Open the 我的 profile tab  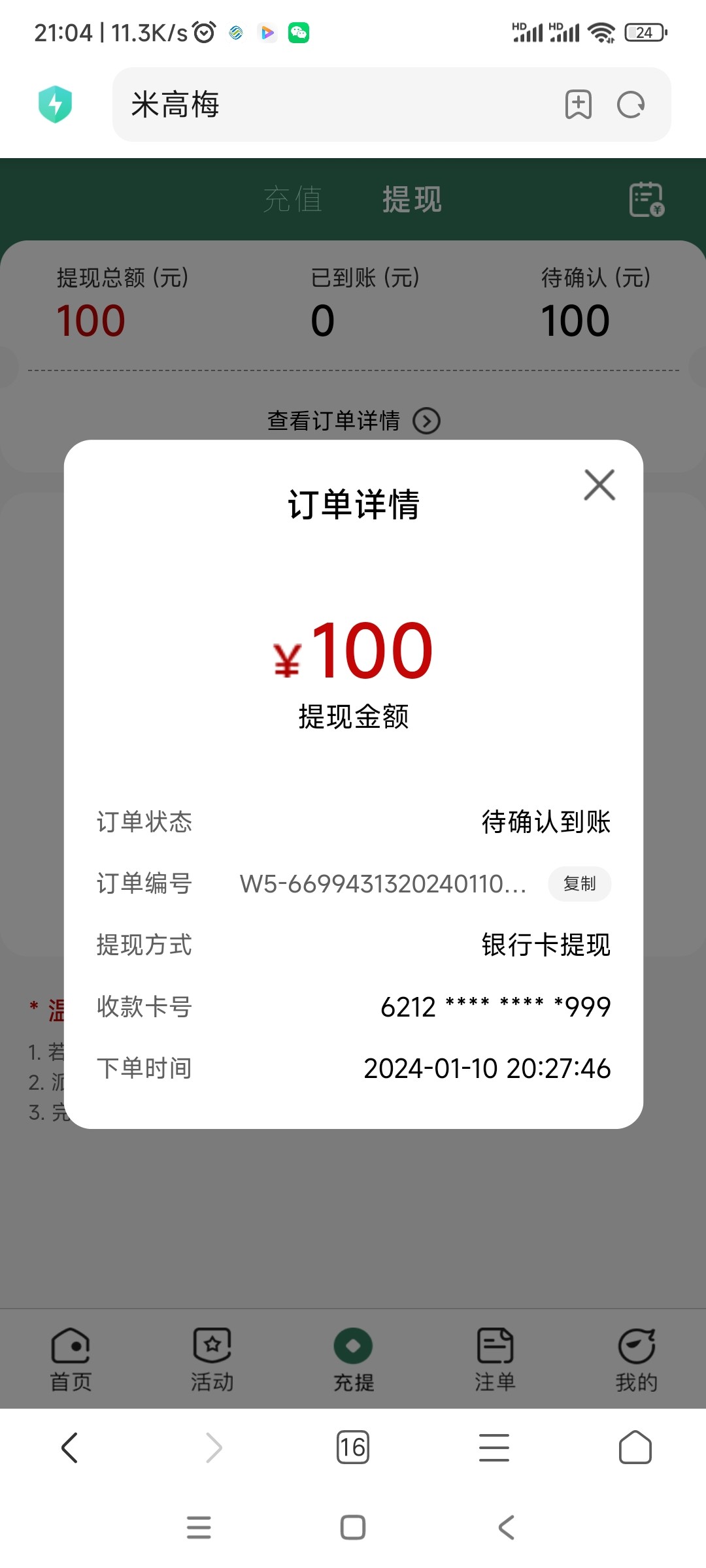[x=636, y=1360]
